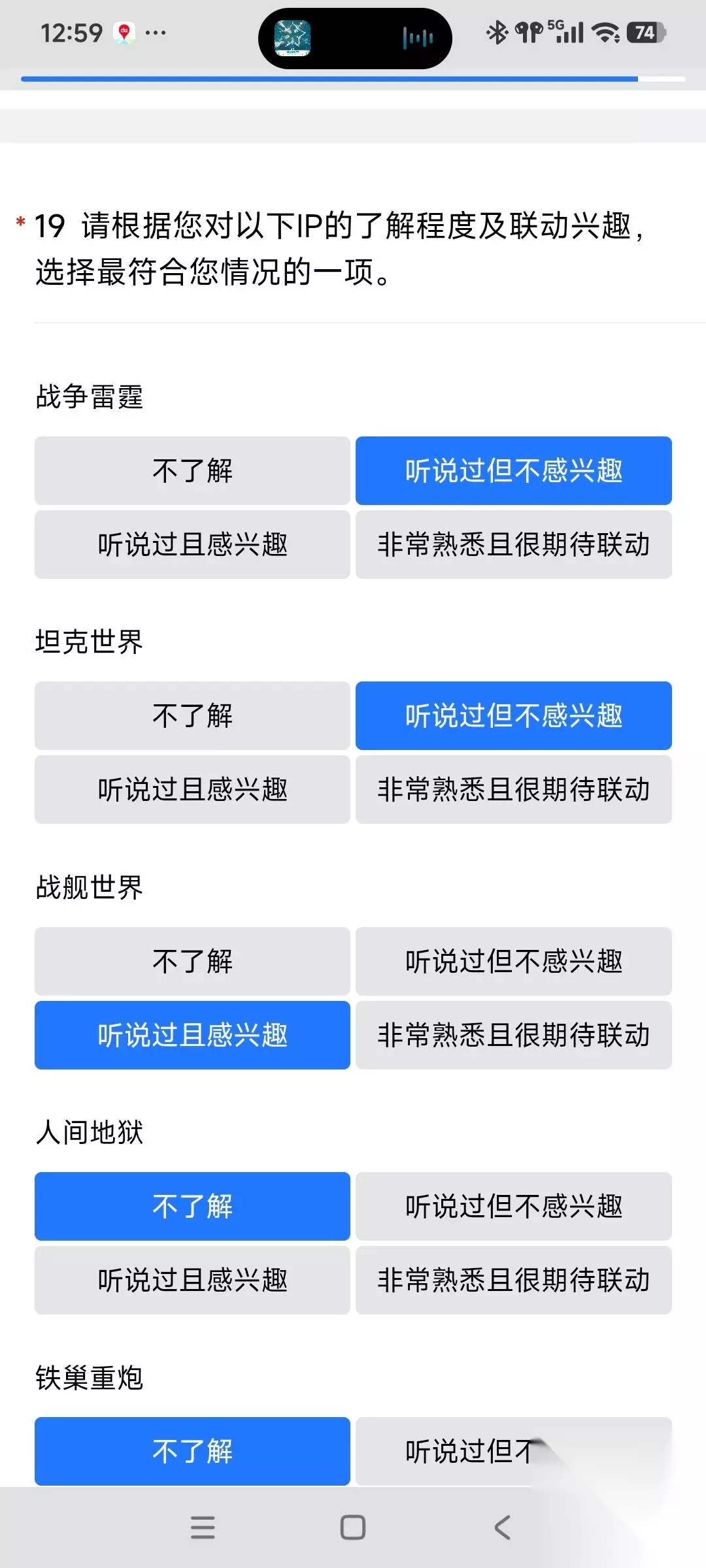
Task: Tap 听说过但不感兴趣 under 战争雷霆
Action: [514, 470]
